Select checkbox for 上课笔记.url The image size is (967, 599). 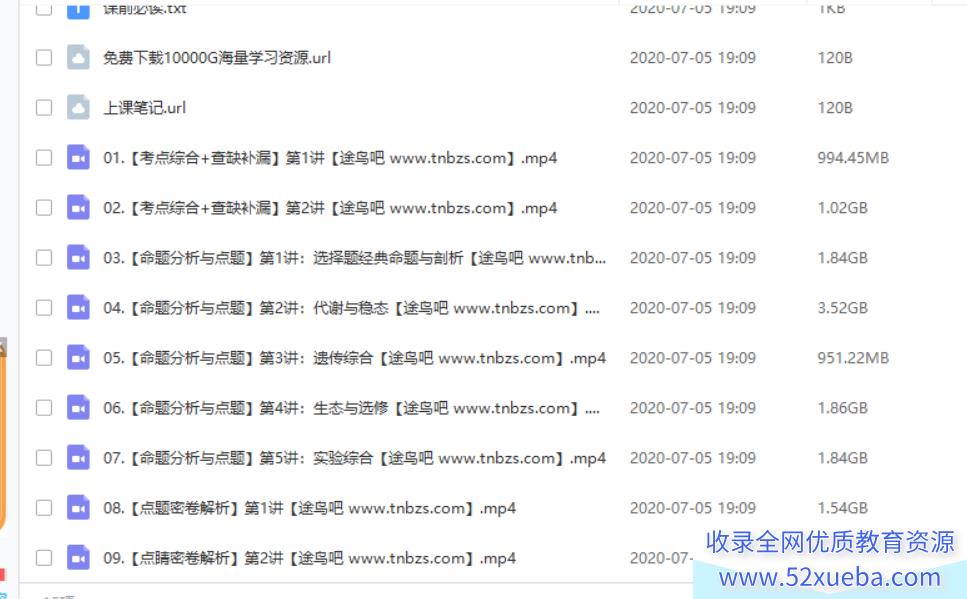44,108
